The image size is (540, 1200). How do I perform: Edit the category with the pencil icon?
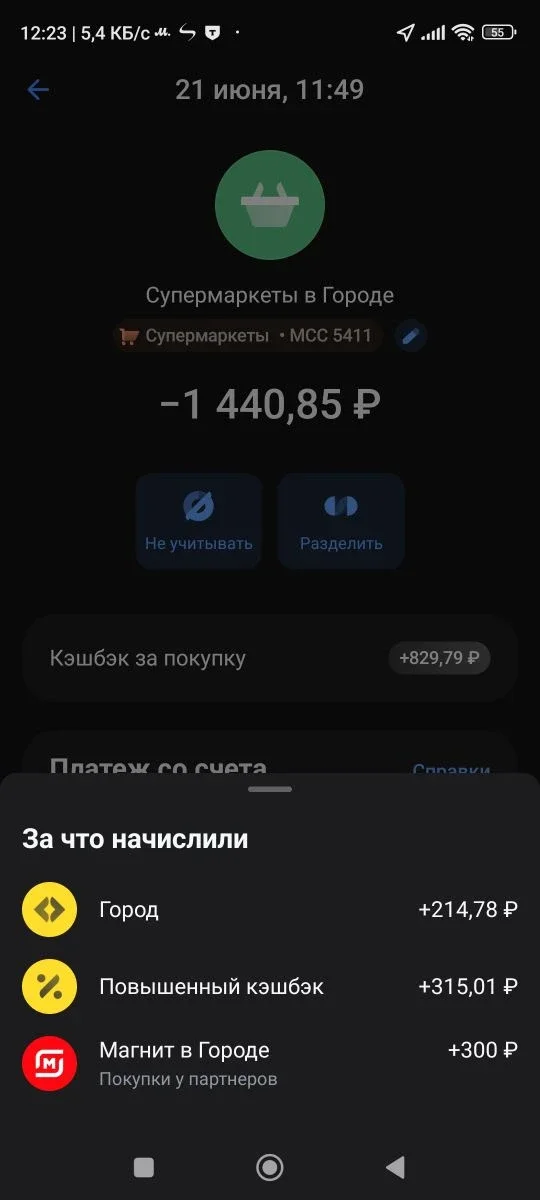coord(410,336)
